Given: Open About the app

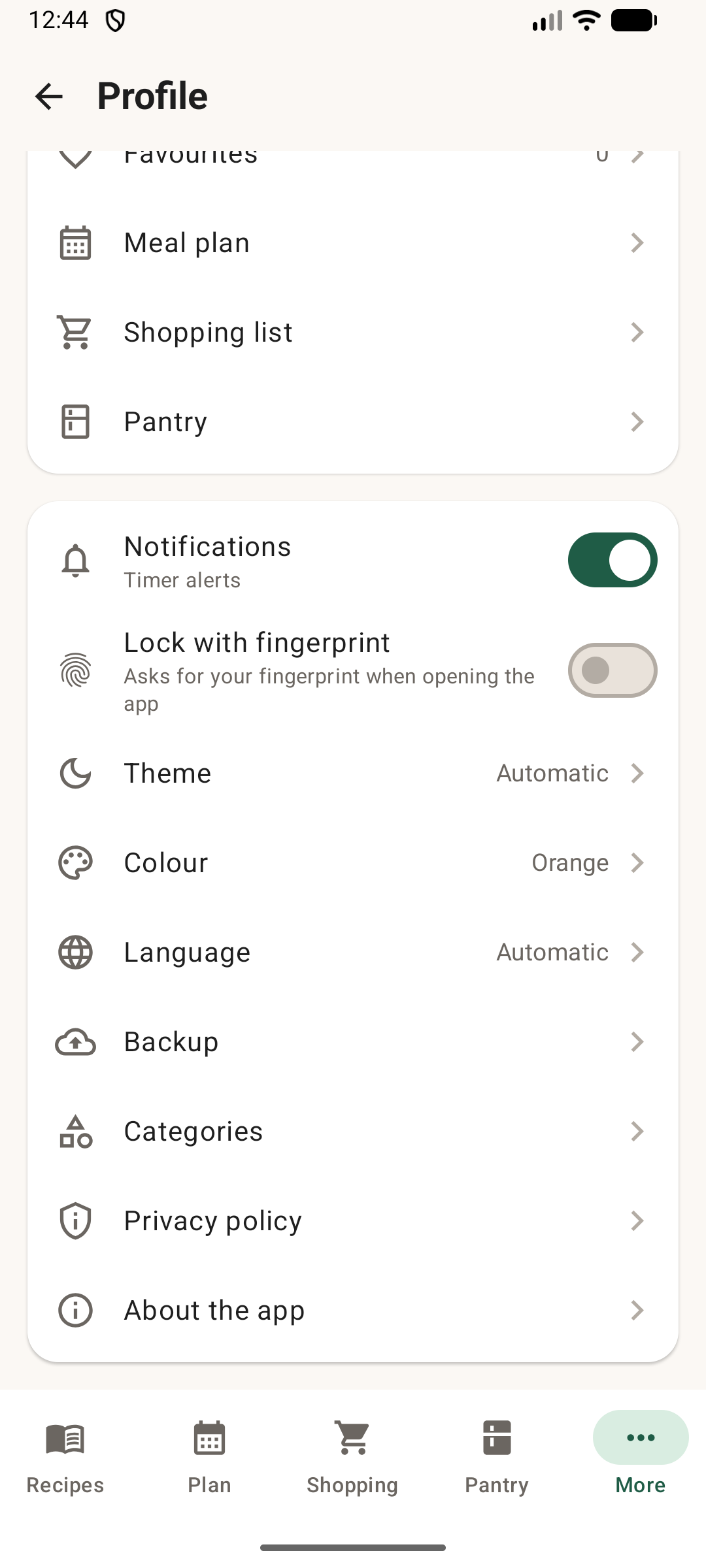Looking at the screenshot, I should pos(353,1311).
